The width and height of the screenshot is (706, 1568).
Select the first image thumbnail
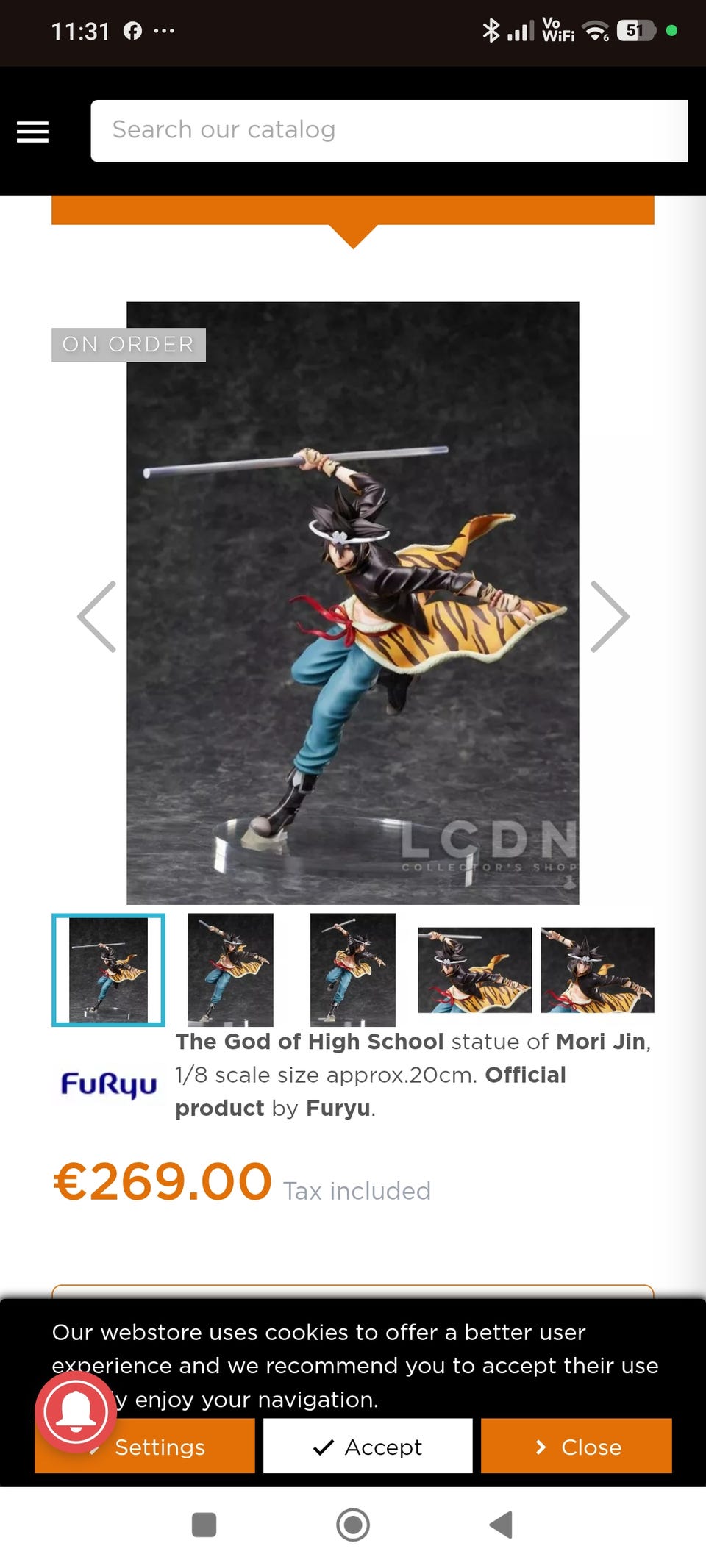108,970
